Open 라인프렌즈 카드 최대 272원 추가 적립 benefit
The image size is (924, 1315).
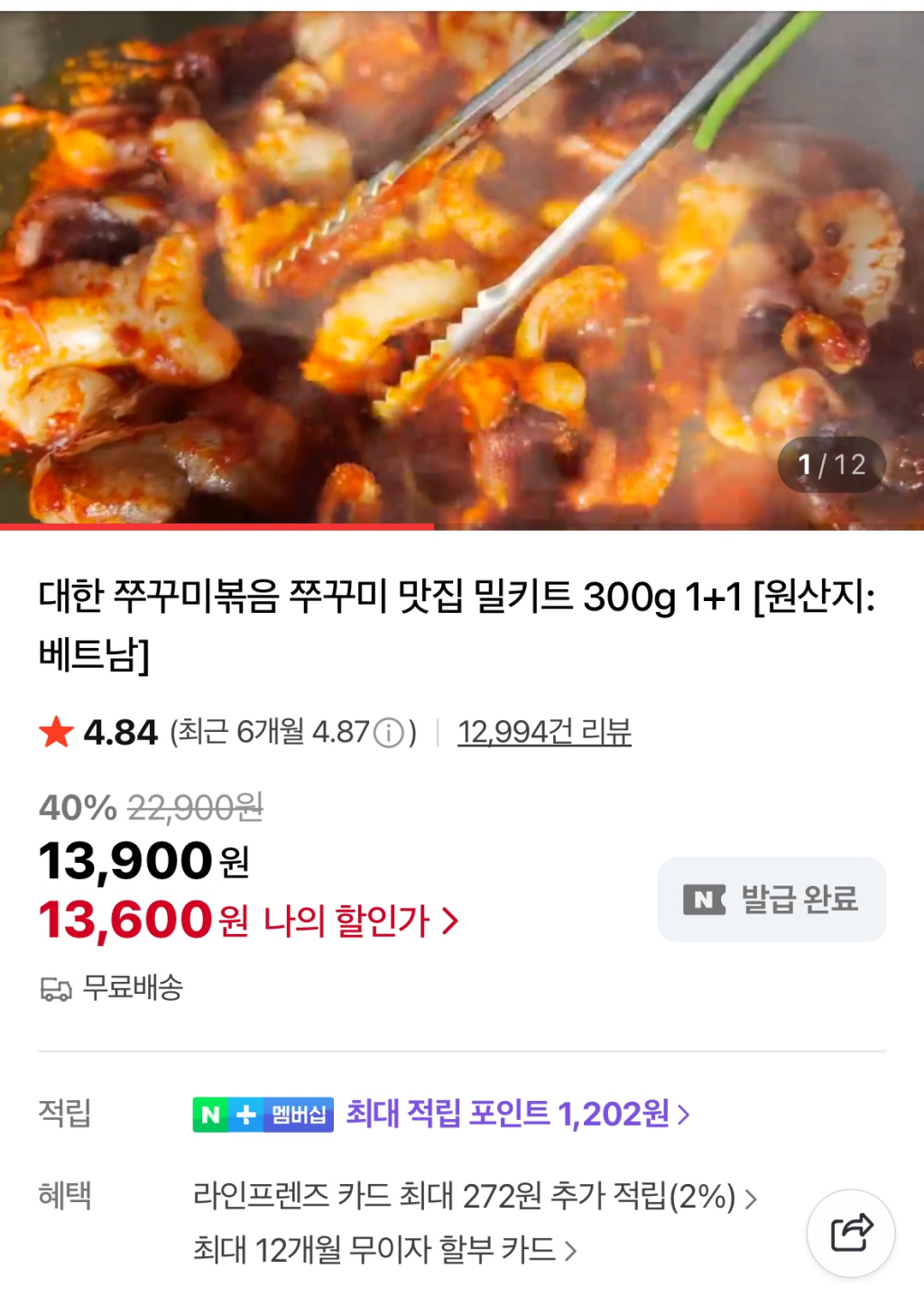(475, 1197)
